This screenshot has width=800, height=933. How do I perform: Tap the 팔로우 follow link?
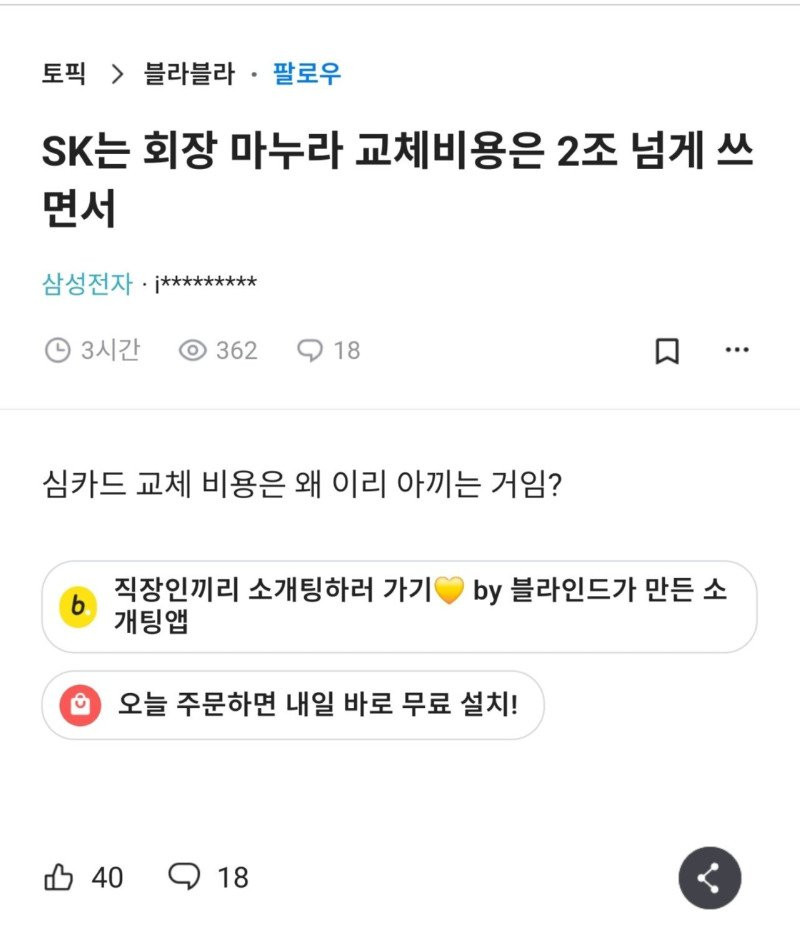pyautogui.click(x=307, y=74)
